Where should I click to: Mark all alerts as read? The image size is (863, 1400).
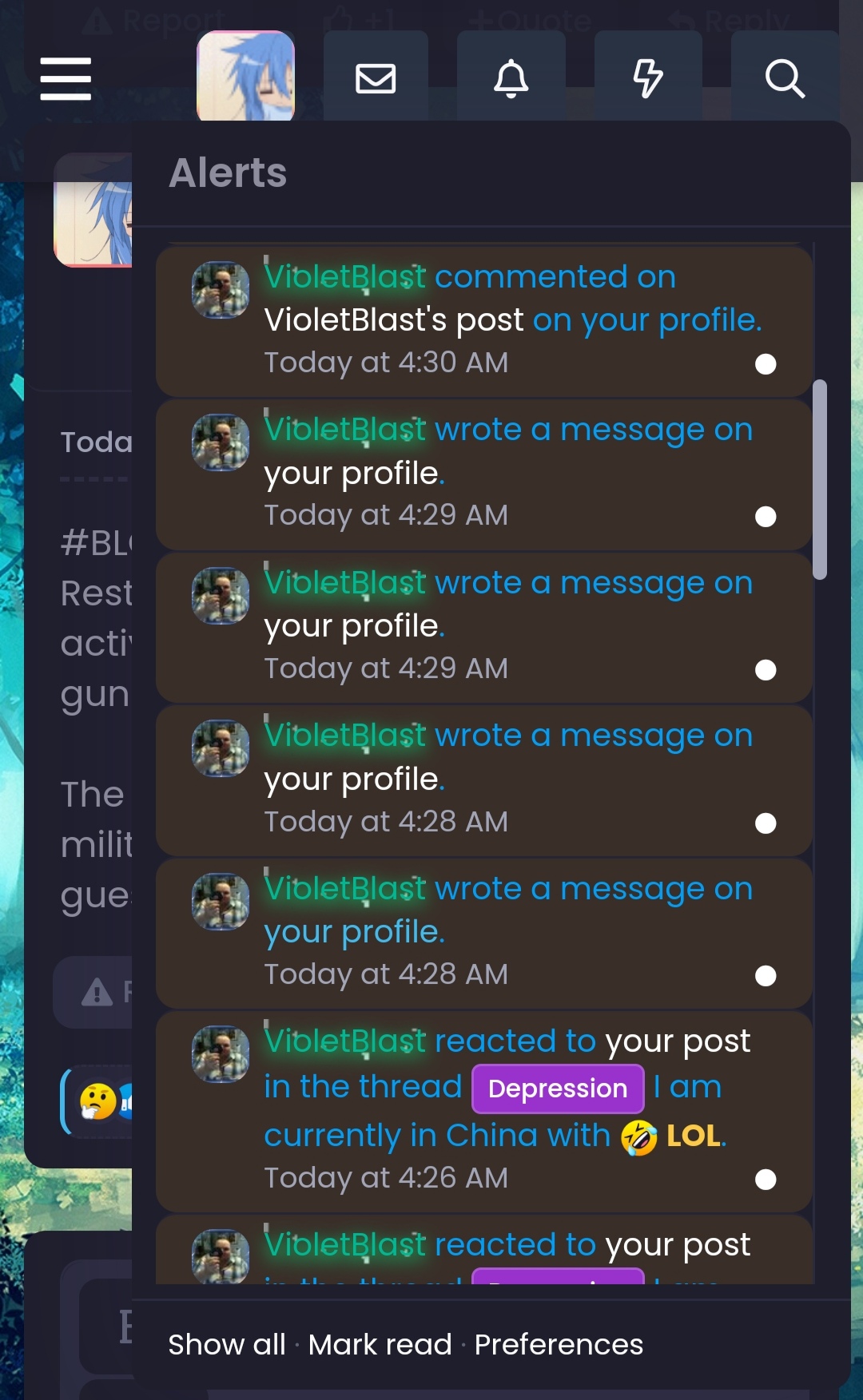click(x=380, y=1345)
